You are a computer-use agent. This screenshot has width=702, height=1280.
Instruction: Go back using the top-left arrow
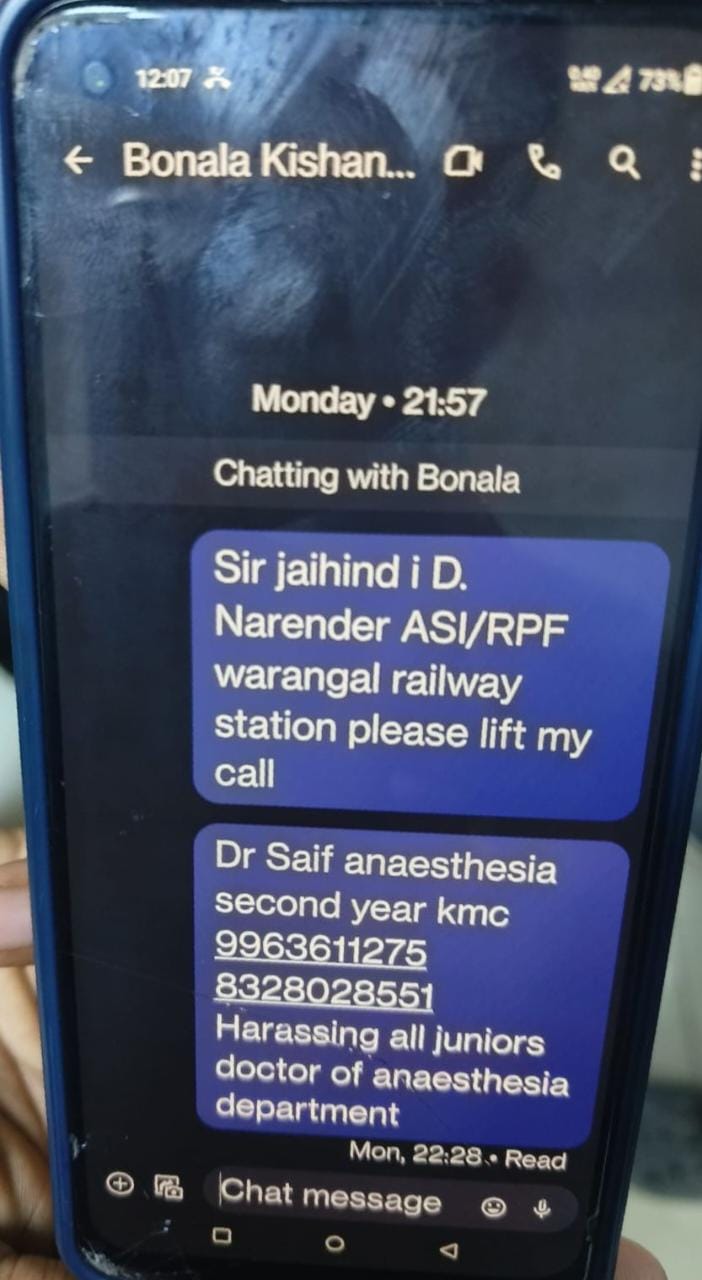tap(78, 161)
